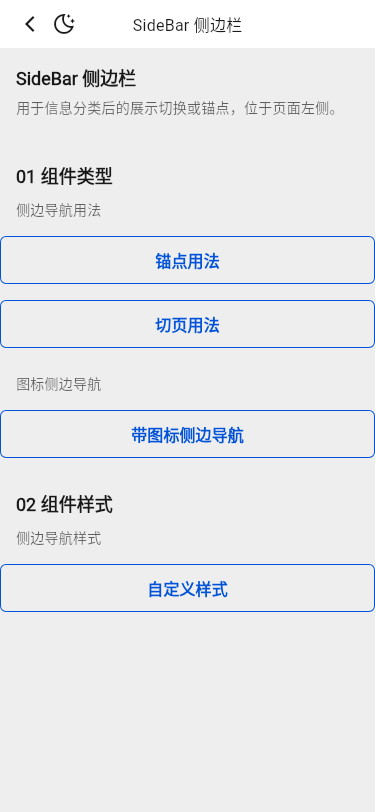Open the 切页用法 example
The width and height of the screenshot is (375, 812).
188,324
